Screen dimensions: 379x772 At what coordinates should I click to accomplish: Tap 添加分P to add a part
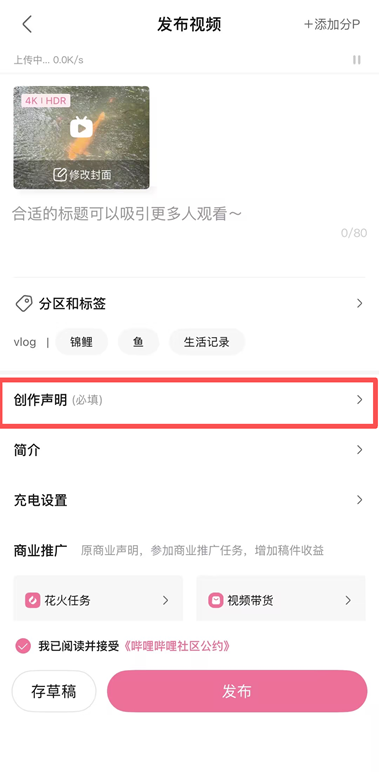[332, 25]
